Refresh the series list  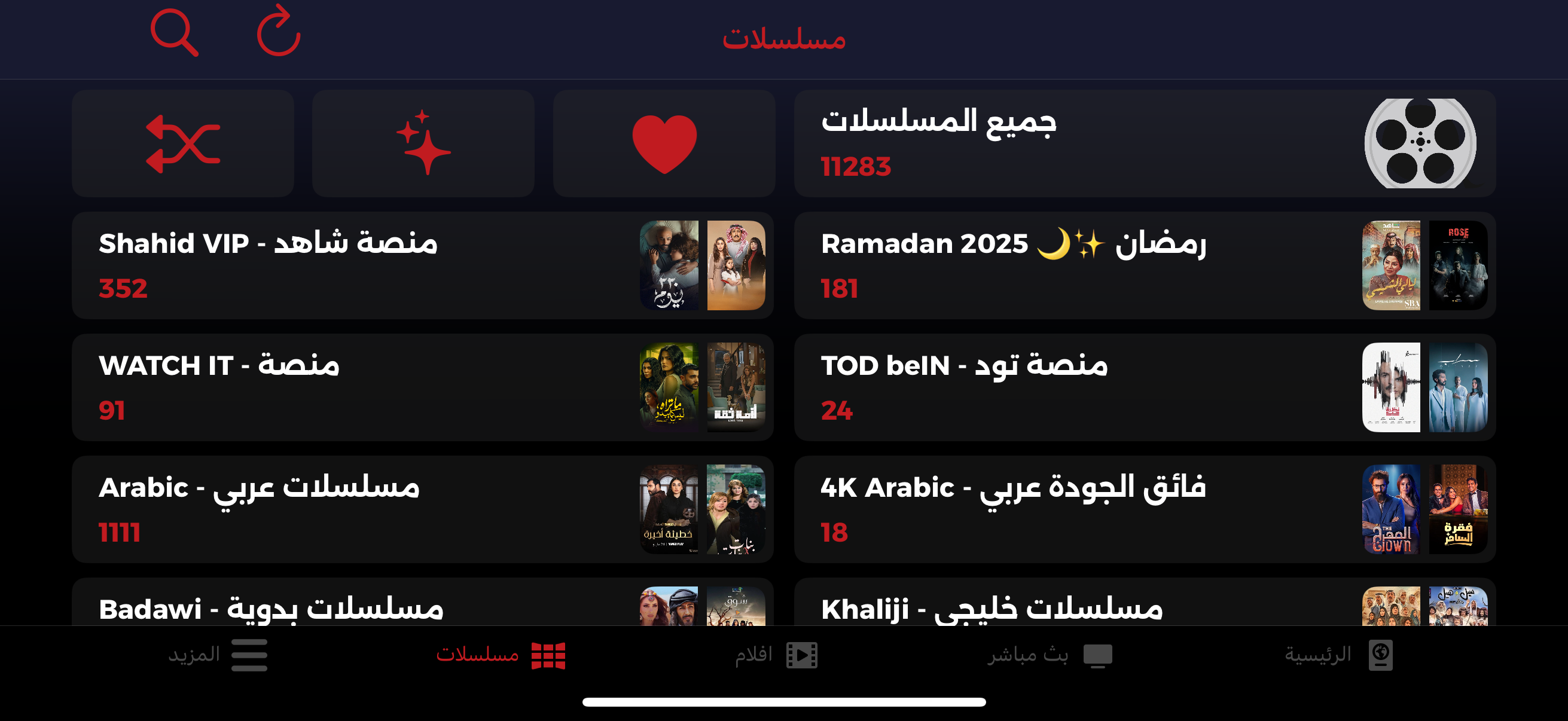click(279, 32)
